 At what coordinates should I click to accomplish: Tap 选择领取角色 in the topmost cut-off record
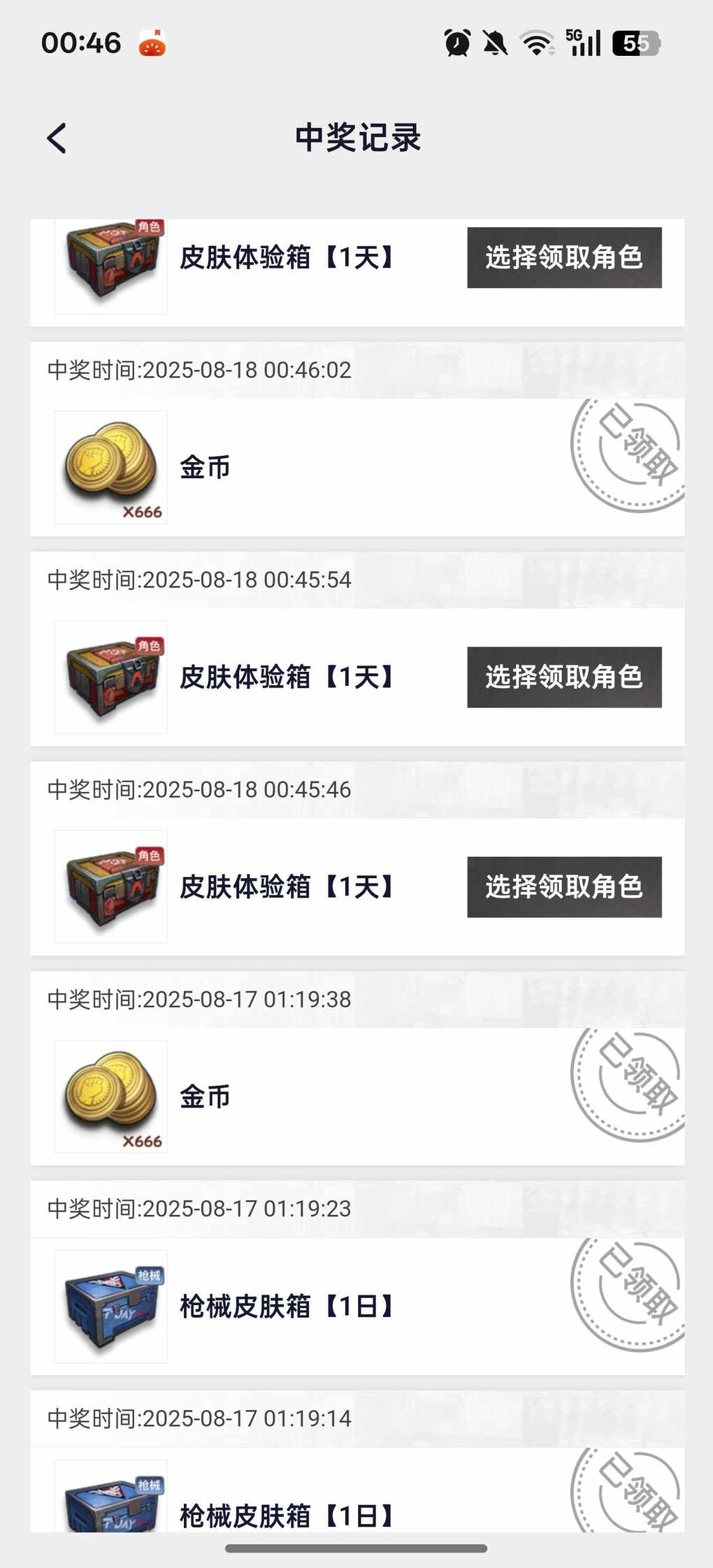564,257
